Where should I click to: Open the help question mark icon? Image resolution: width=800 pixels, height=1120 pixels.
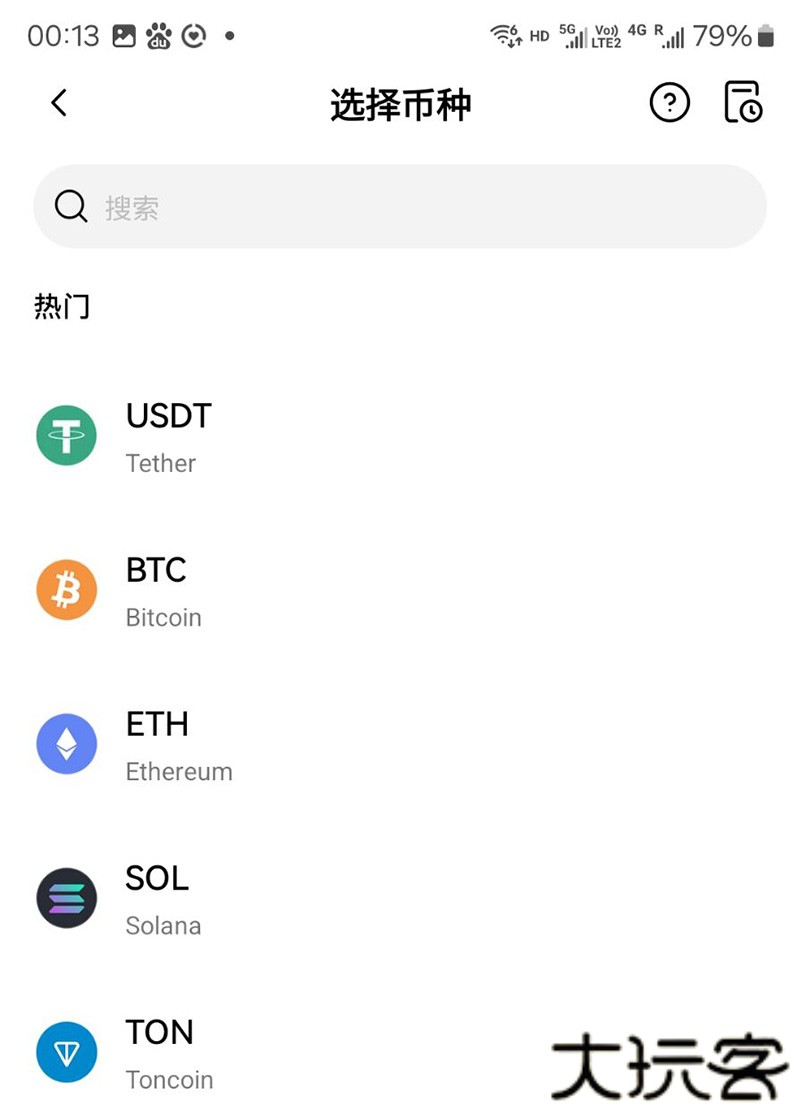coord(670,103)
